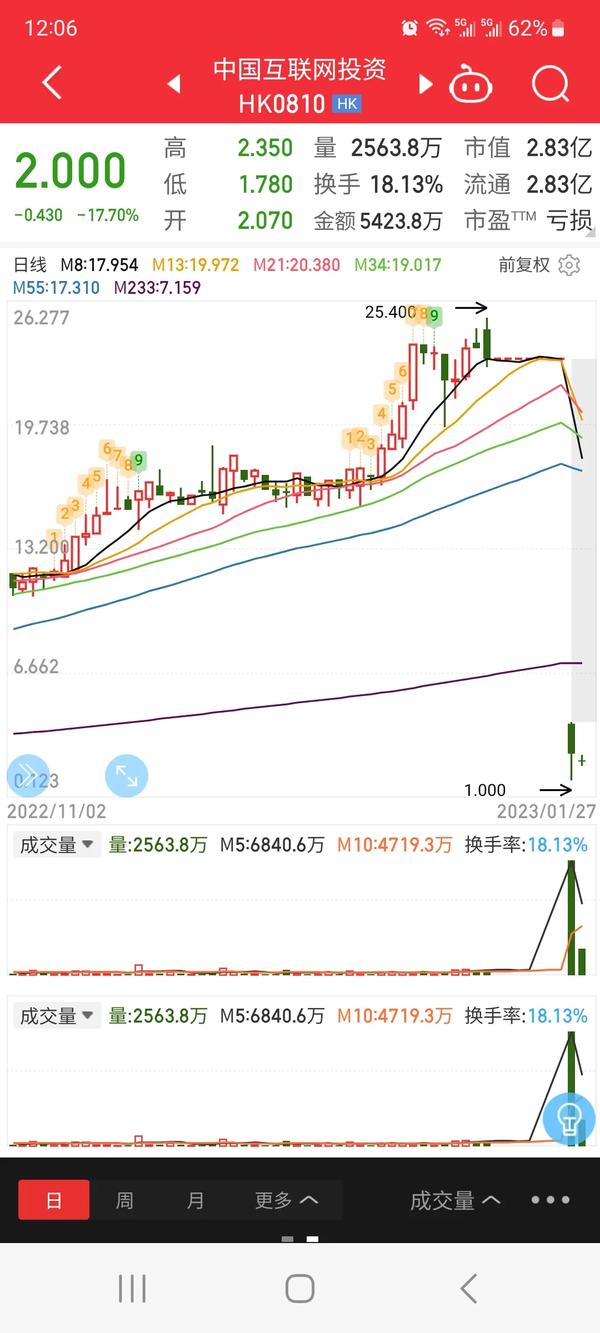Open first 成交量 indicator dropdown
The image size is (600, 1333).
tap(57, 845)
